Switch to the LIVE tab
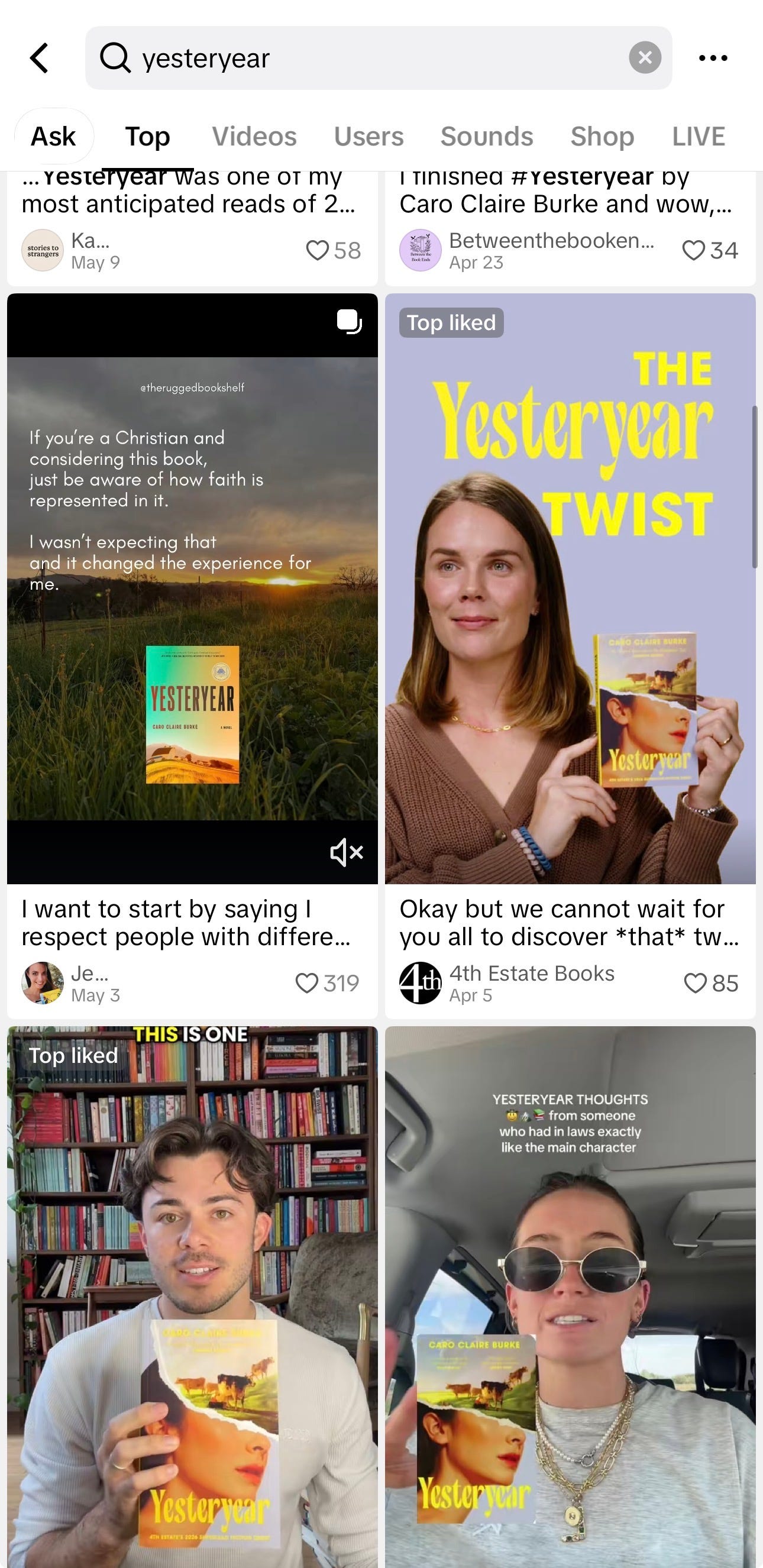Image resolution: width=763 pixels, height=1568 pixels. point(699,137)
